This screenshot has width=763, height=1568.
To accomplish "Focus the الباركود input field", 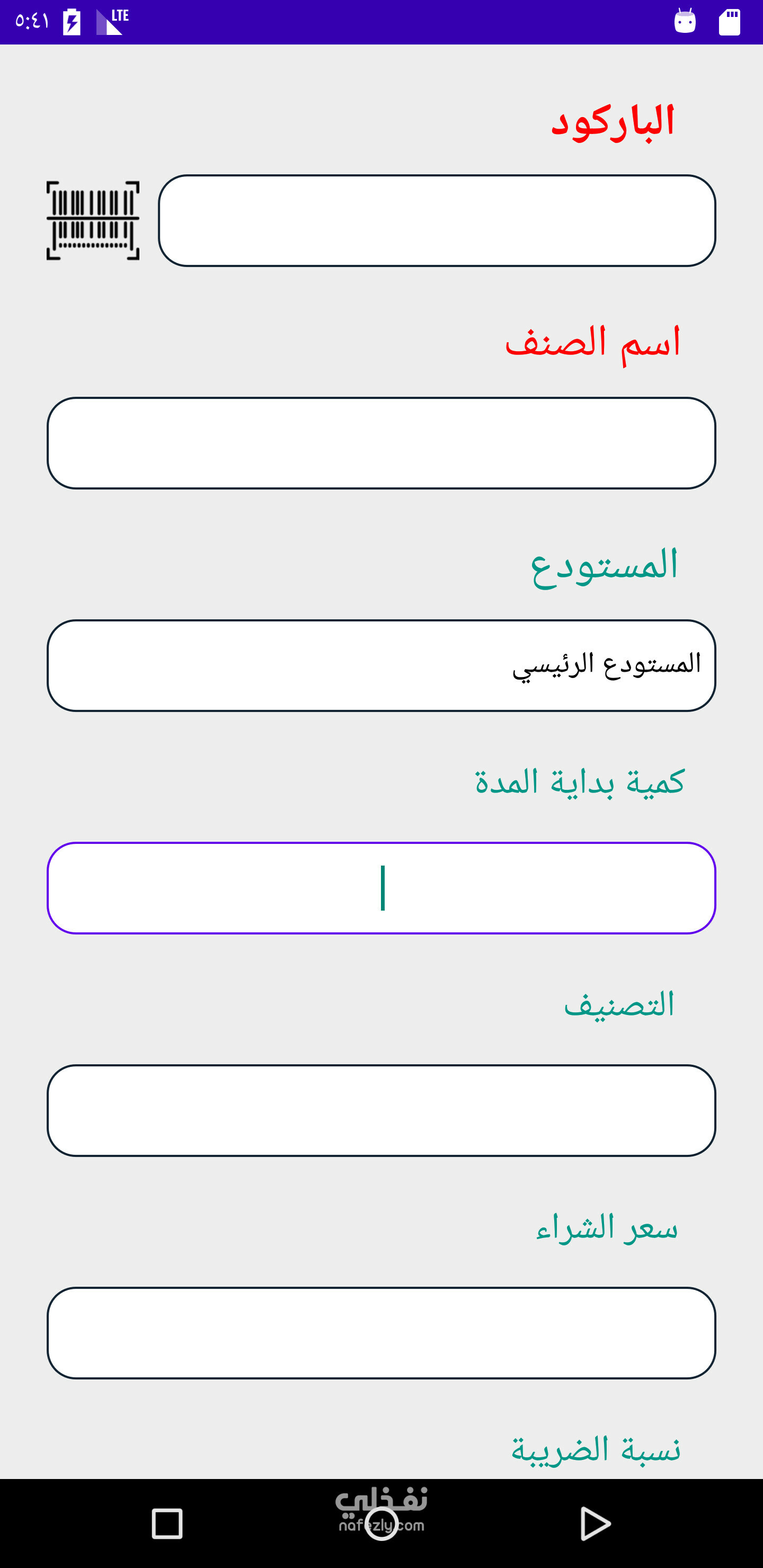I will pyautogui.click(x=437, y=220).
